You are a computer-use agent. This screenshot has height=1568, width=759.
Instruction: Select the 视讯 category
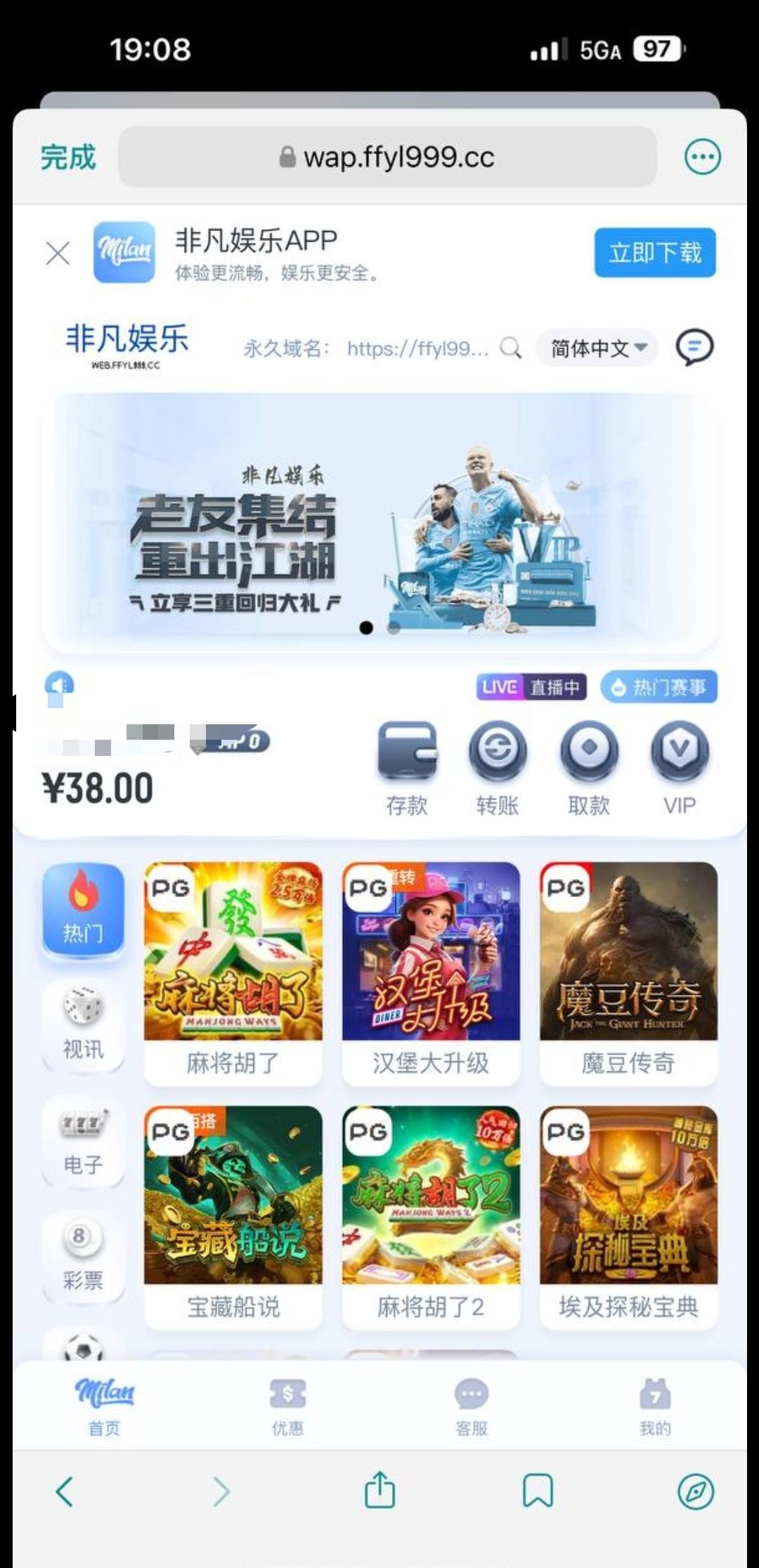coord(83,1026)
